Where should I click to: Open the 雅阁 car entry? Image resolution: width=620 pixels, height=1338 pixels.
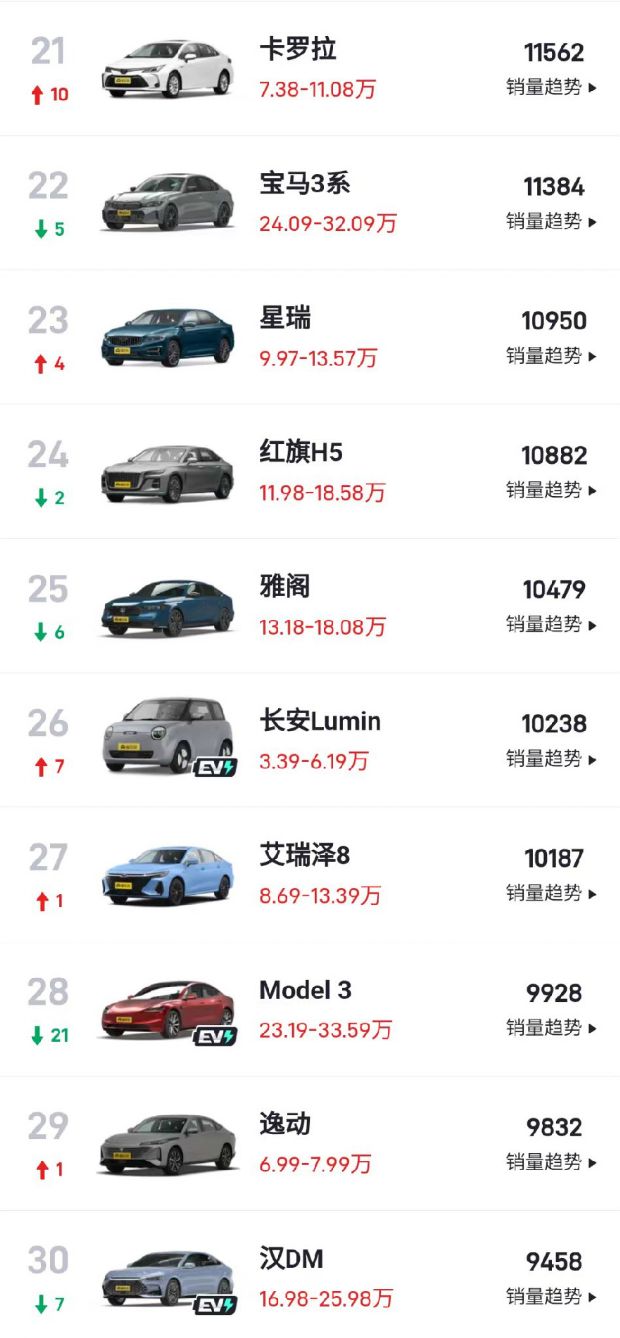(285, 587)
